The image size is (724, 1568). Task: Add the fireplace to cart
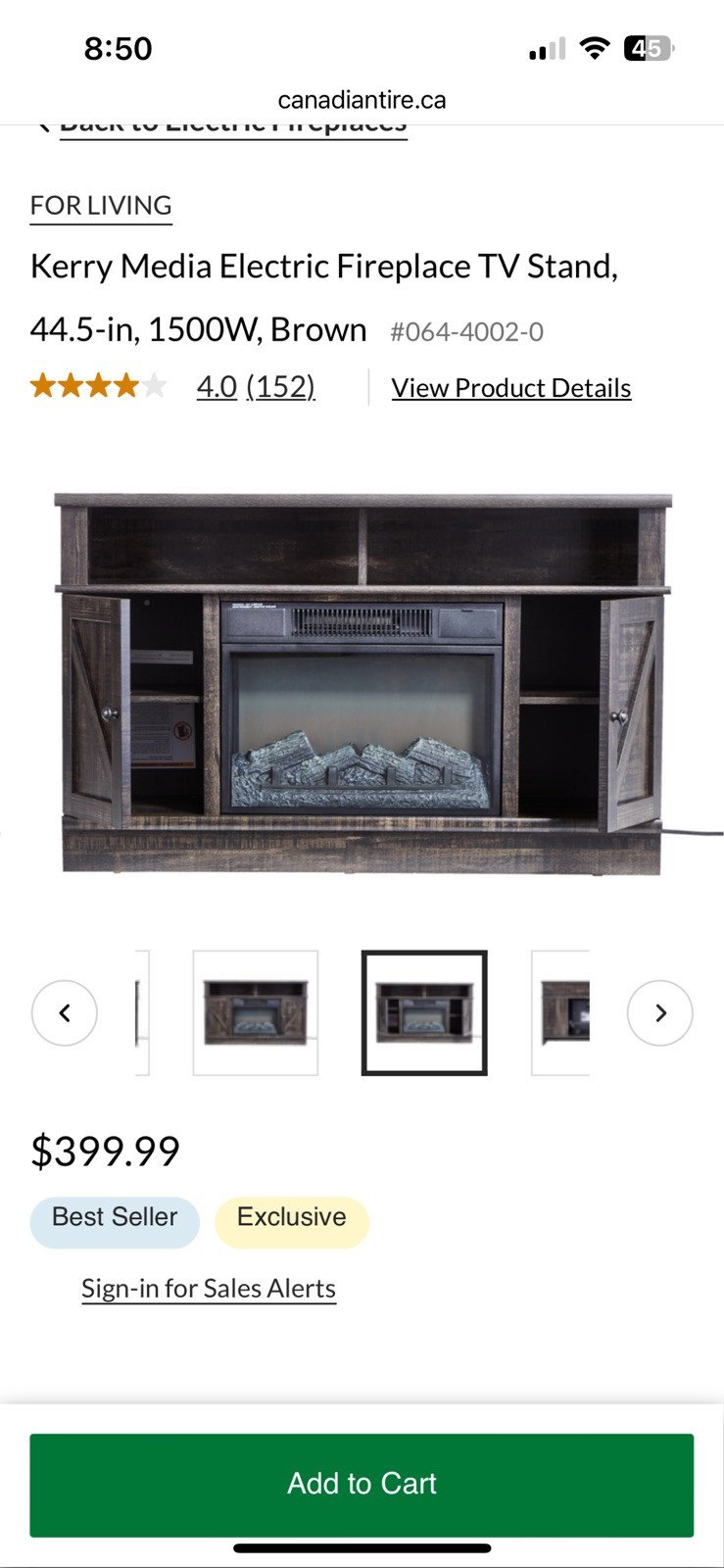click(x=362, y=1484)
